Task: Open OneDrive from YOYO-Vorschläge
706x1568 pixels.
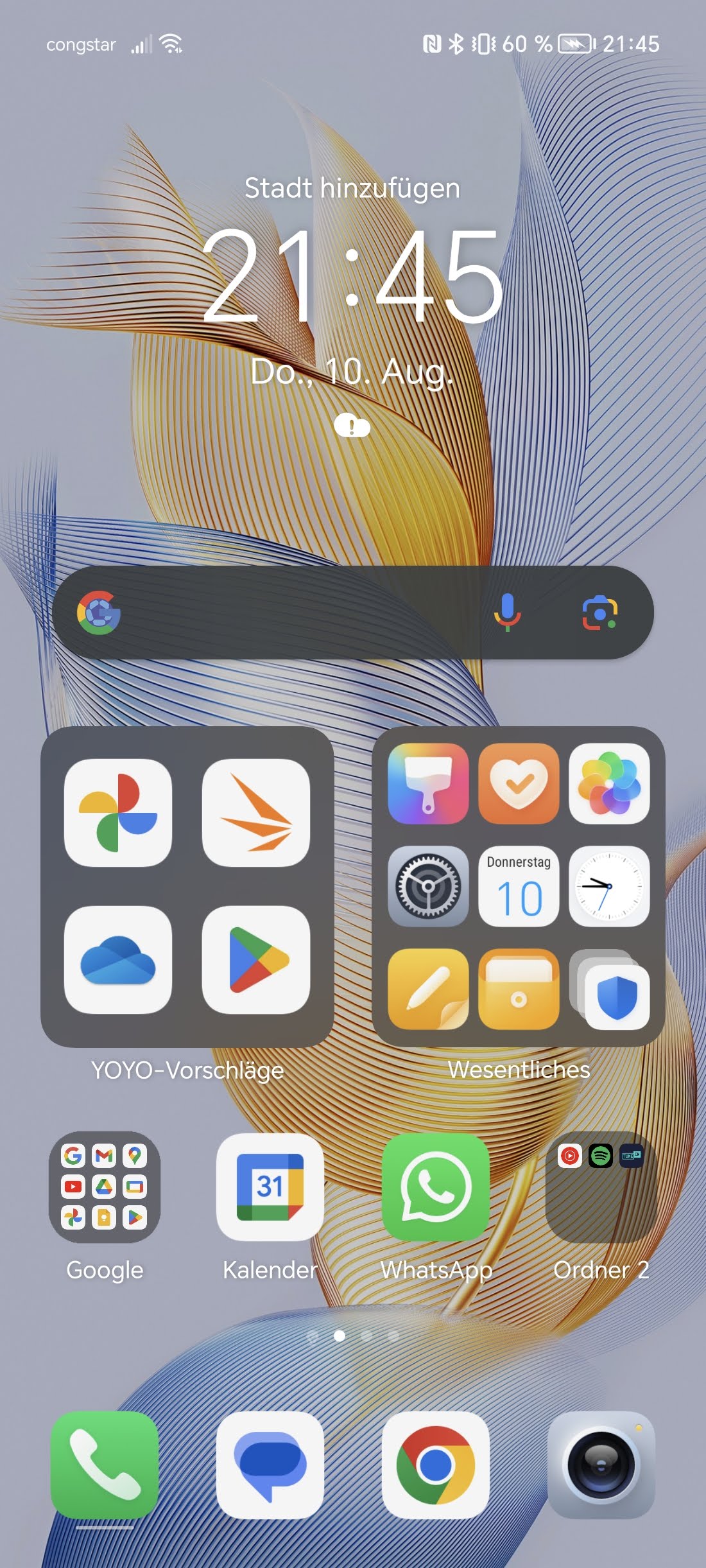Action: point(118,960)
